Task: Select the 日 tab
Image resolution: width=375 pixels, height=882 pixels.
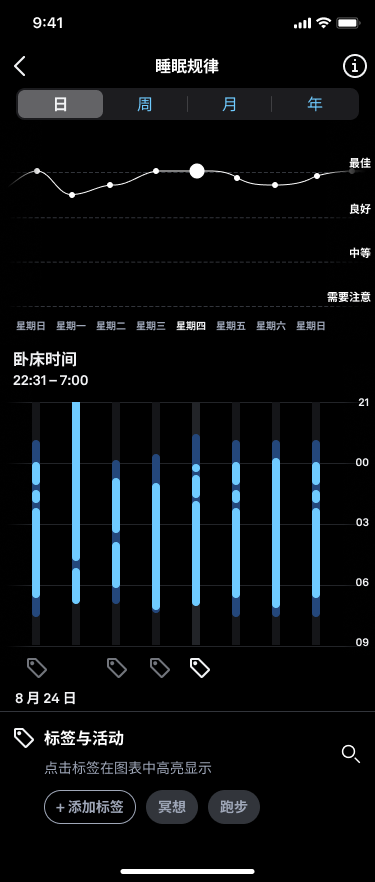Action: [x=60, y=104]
